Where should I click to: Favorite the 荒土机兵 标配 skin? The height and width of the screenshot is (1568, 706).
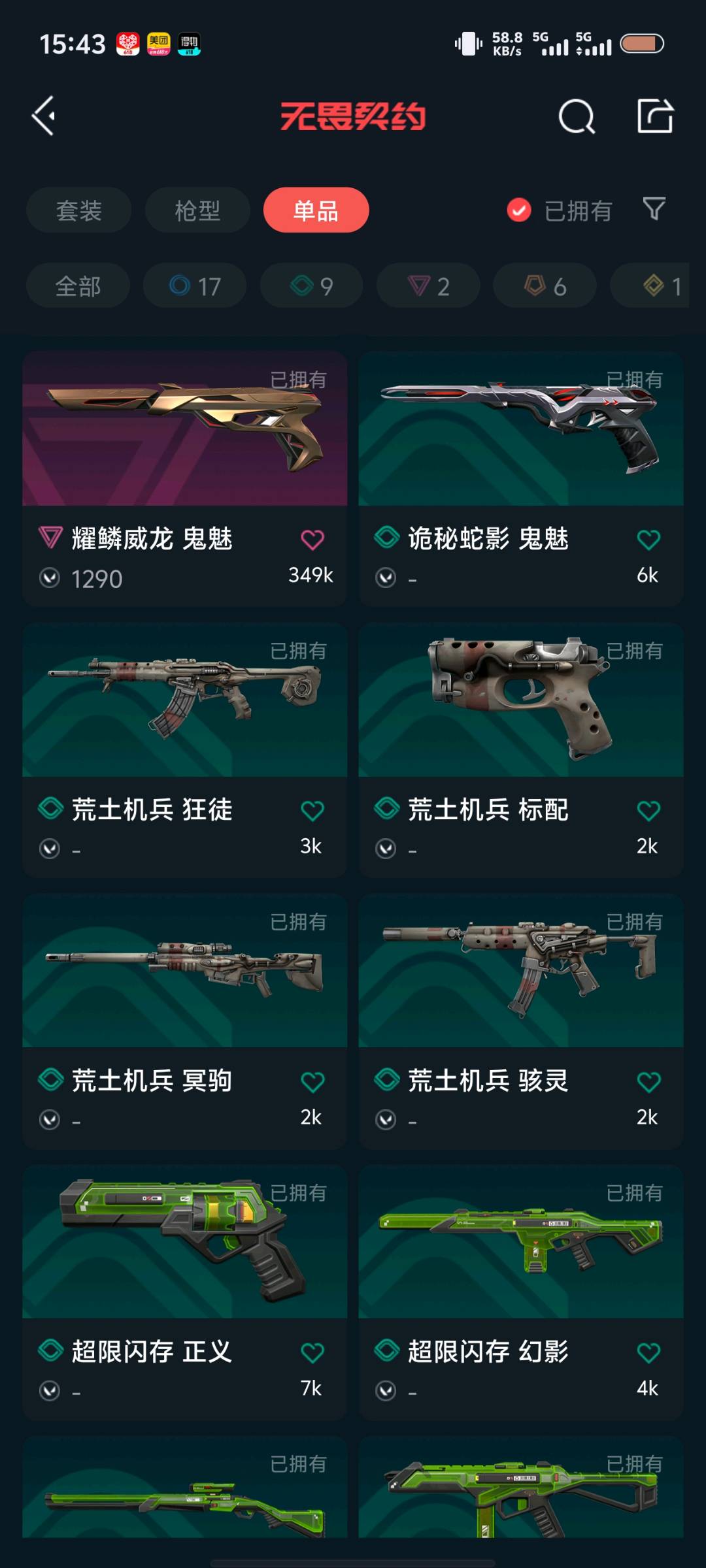(x=648, y=811)
